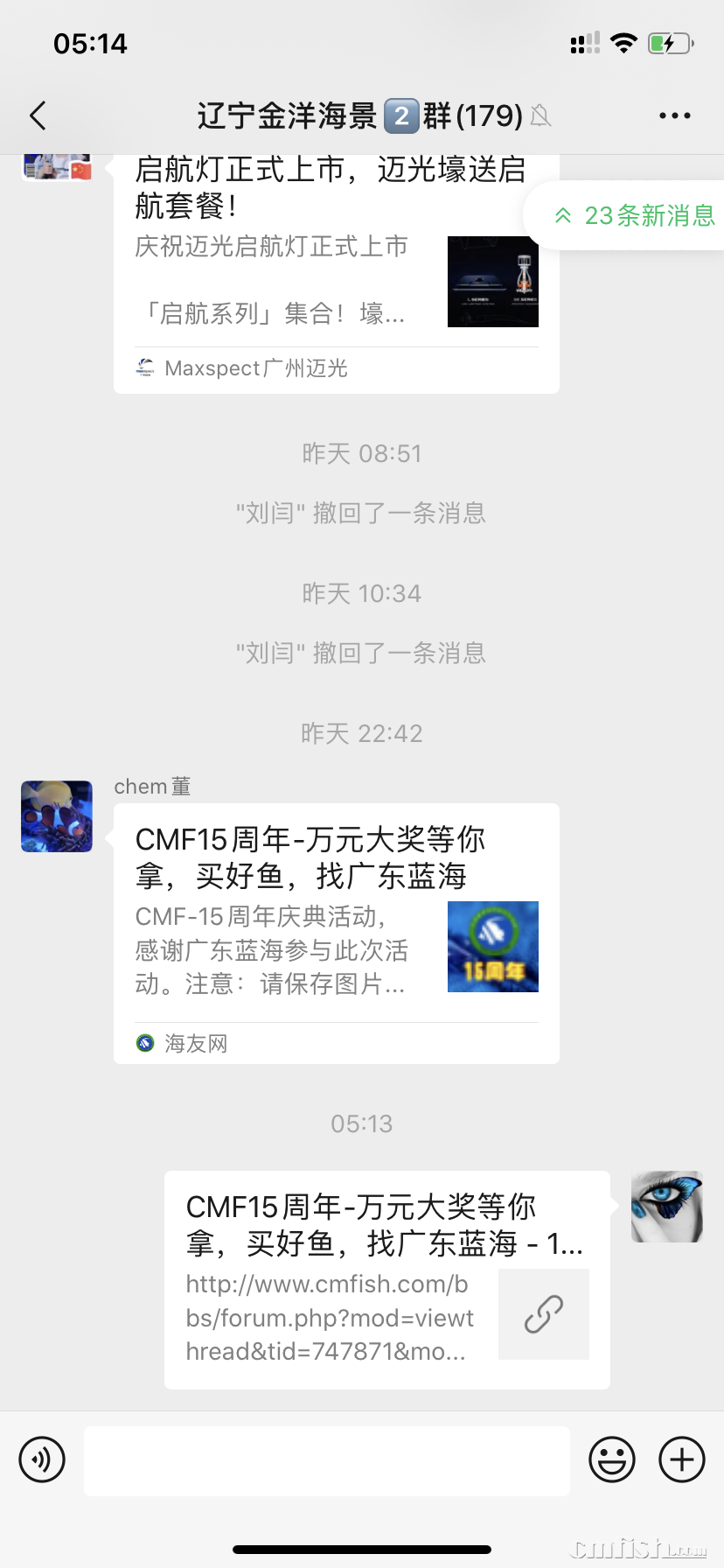This screenshot has width=724, height=1568.
Task: Tap chem 董's profile avatar
Action: coord(56,815)
